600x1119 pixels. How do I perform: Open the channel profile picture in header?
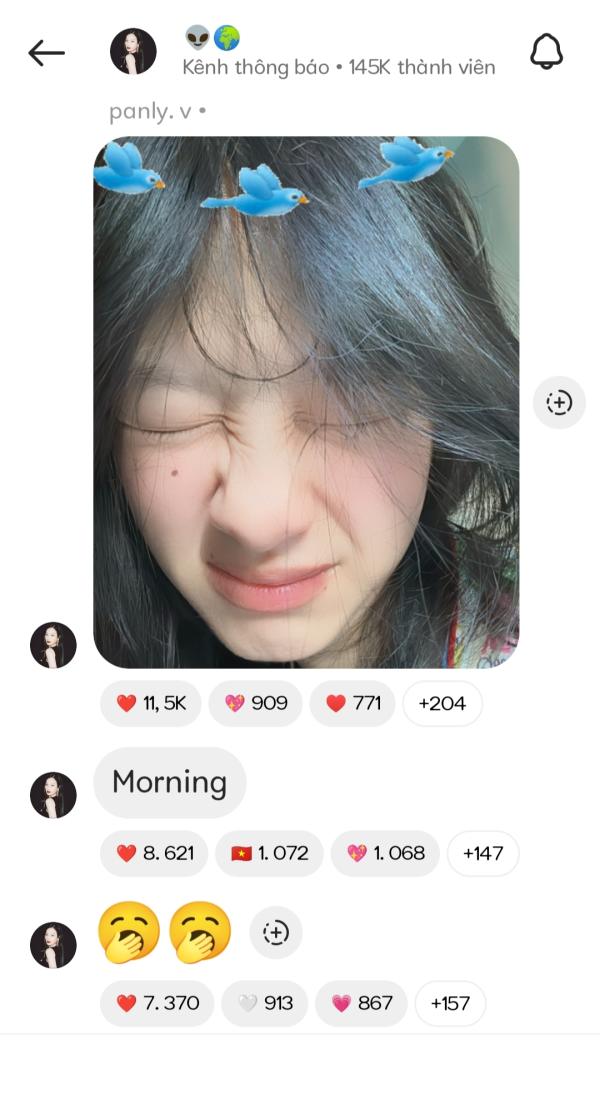pos(133,52)
